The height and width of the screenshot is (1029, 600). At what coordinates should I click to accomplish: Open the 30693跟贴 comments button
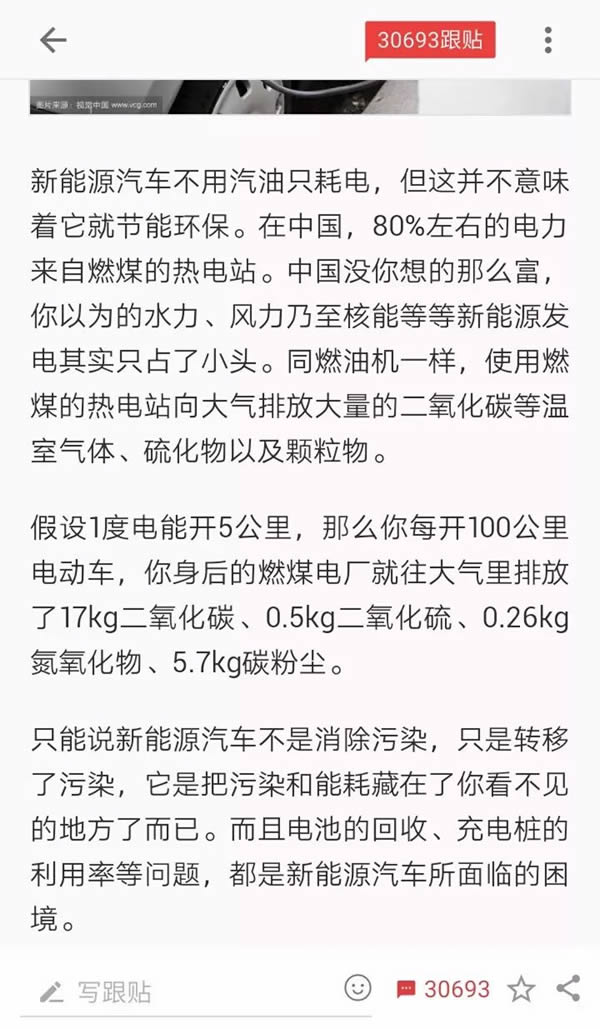(x=429, y=40)
